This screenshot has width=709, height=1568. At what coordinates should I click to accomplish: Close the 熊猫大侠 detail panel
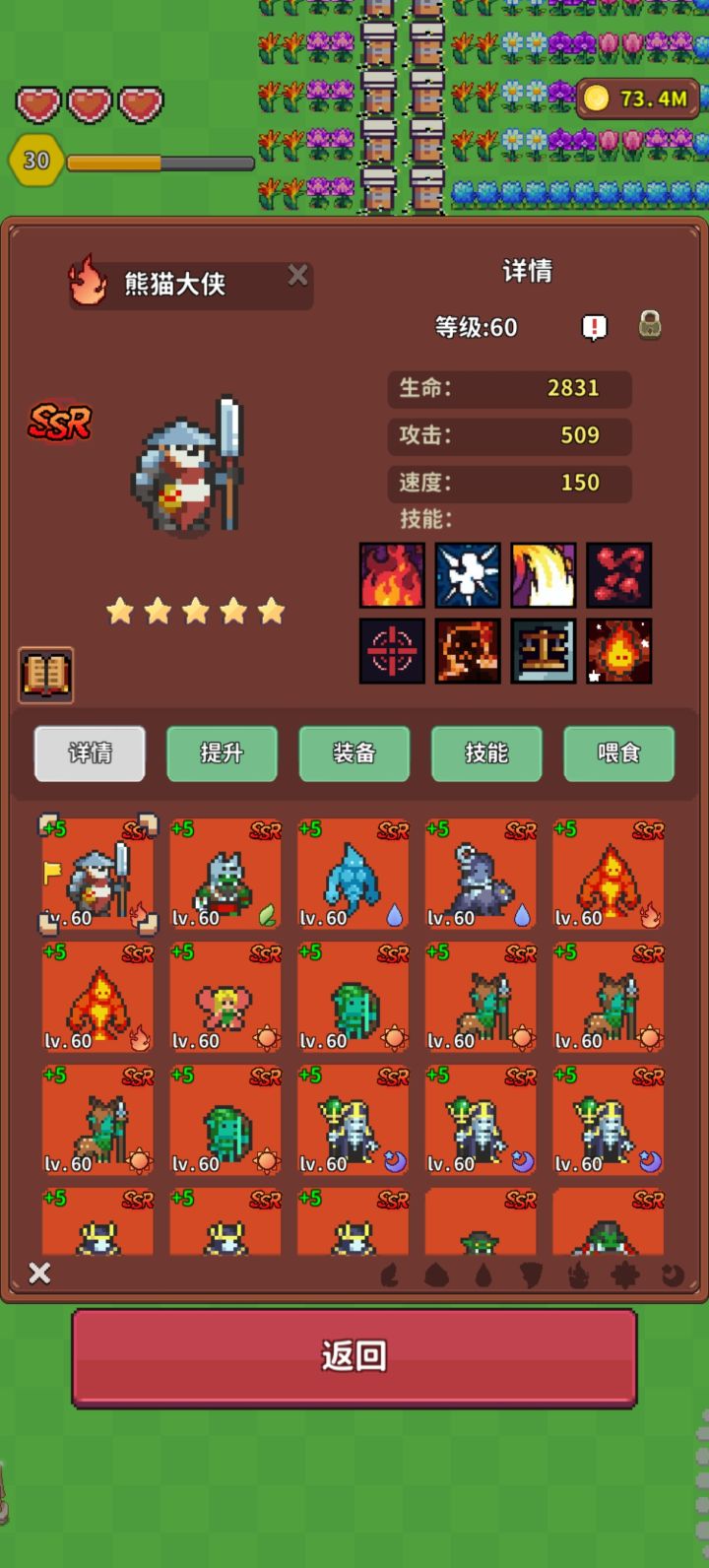[x=297, y=275]
